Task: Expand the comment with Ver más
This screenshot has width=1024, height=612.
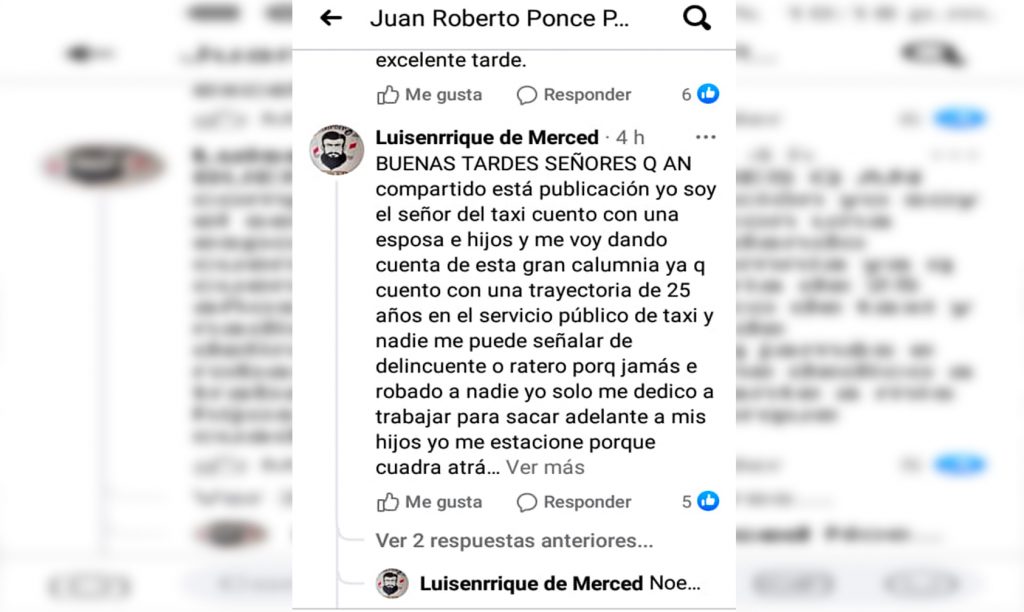Action: [x=545, y=467]
